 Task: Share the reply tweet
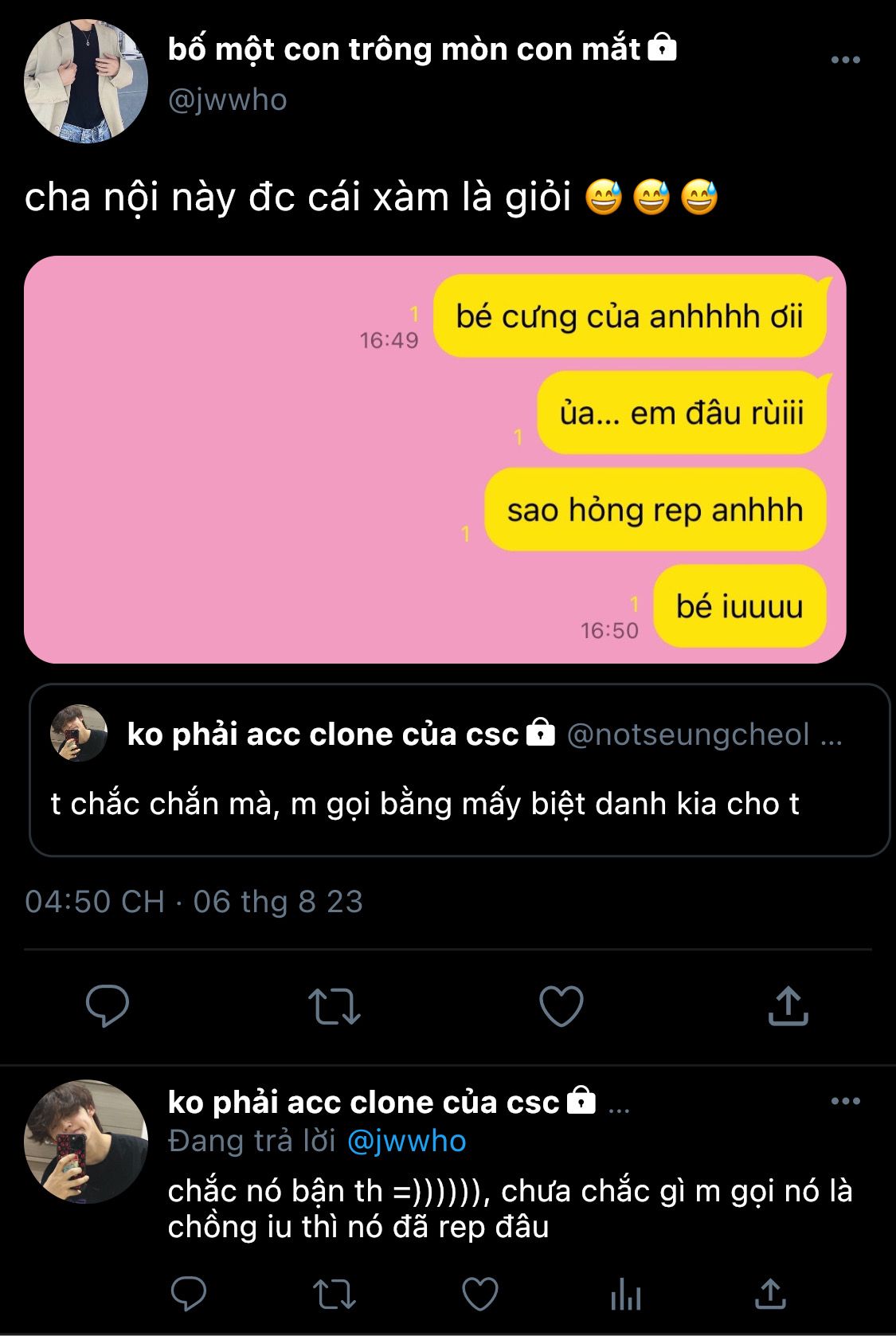click(x=770, y=1294)
